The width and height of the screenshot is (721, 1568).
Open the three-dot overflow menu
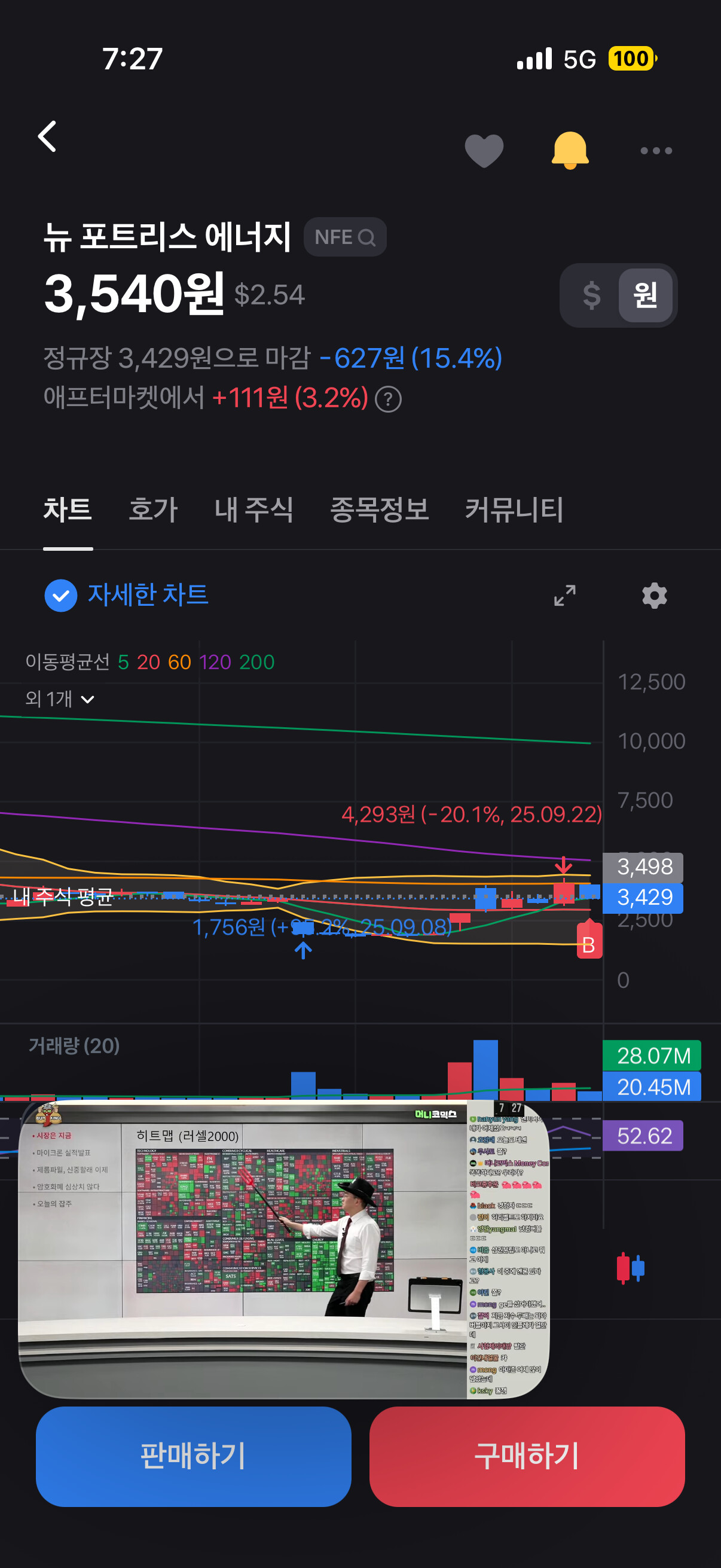656,150
